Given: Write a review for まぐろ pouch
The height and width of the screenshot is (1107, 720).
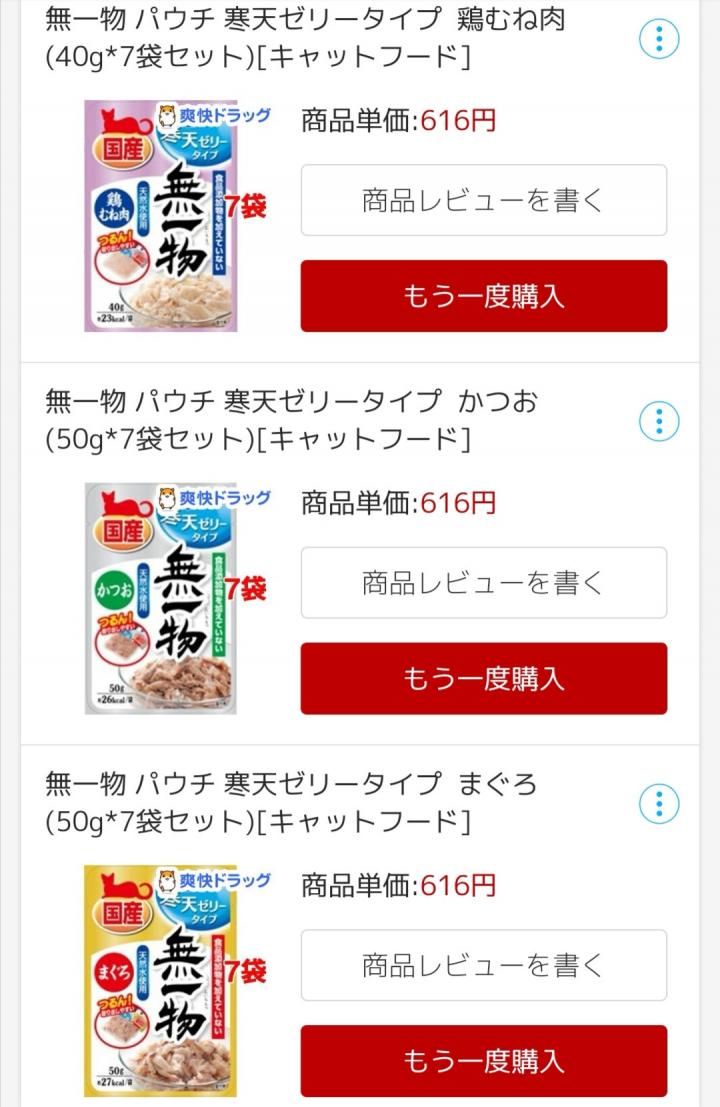Looking at the screenshot, I should 484,965.
